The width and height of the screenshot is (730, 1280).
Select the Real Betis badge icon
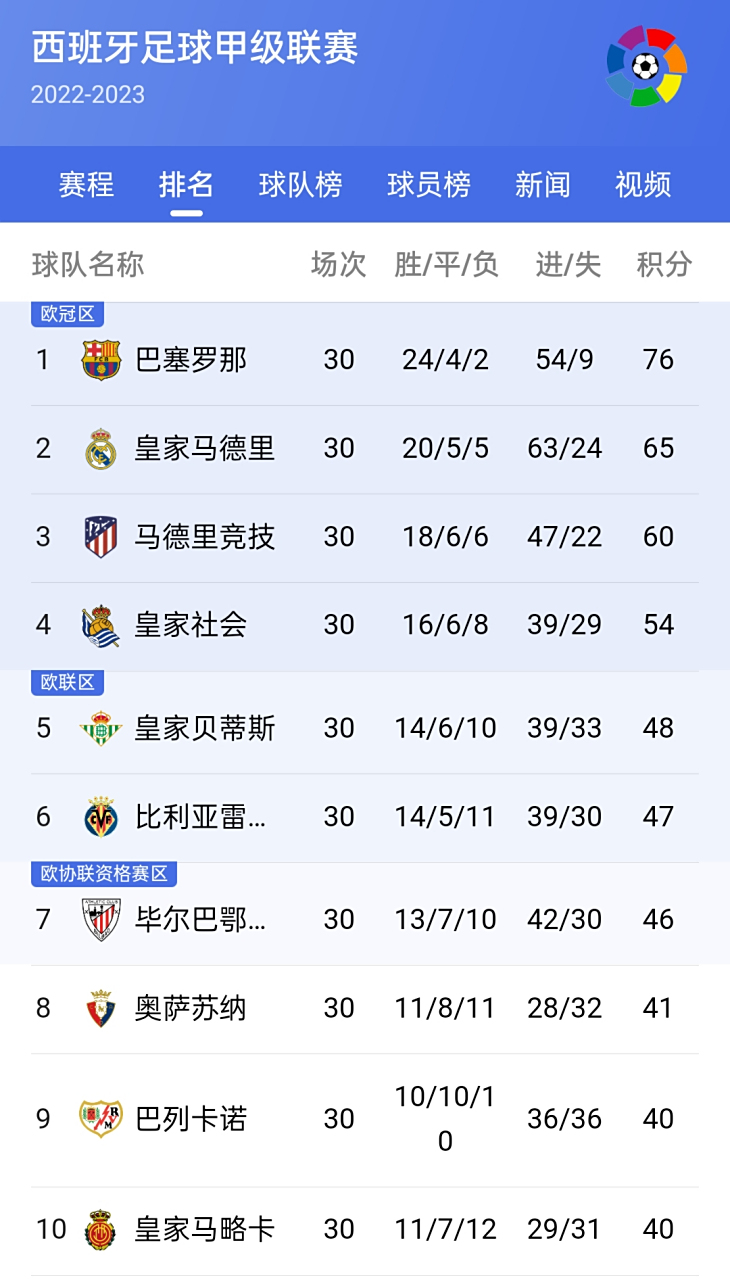(99, 728)
